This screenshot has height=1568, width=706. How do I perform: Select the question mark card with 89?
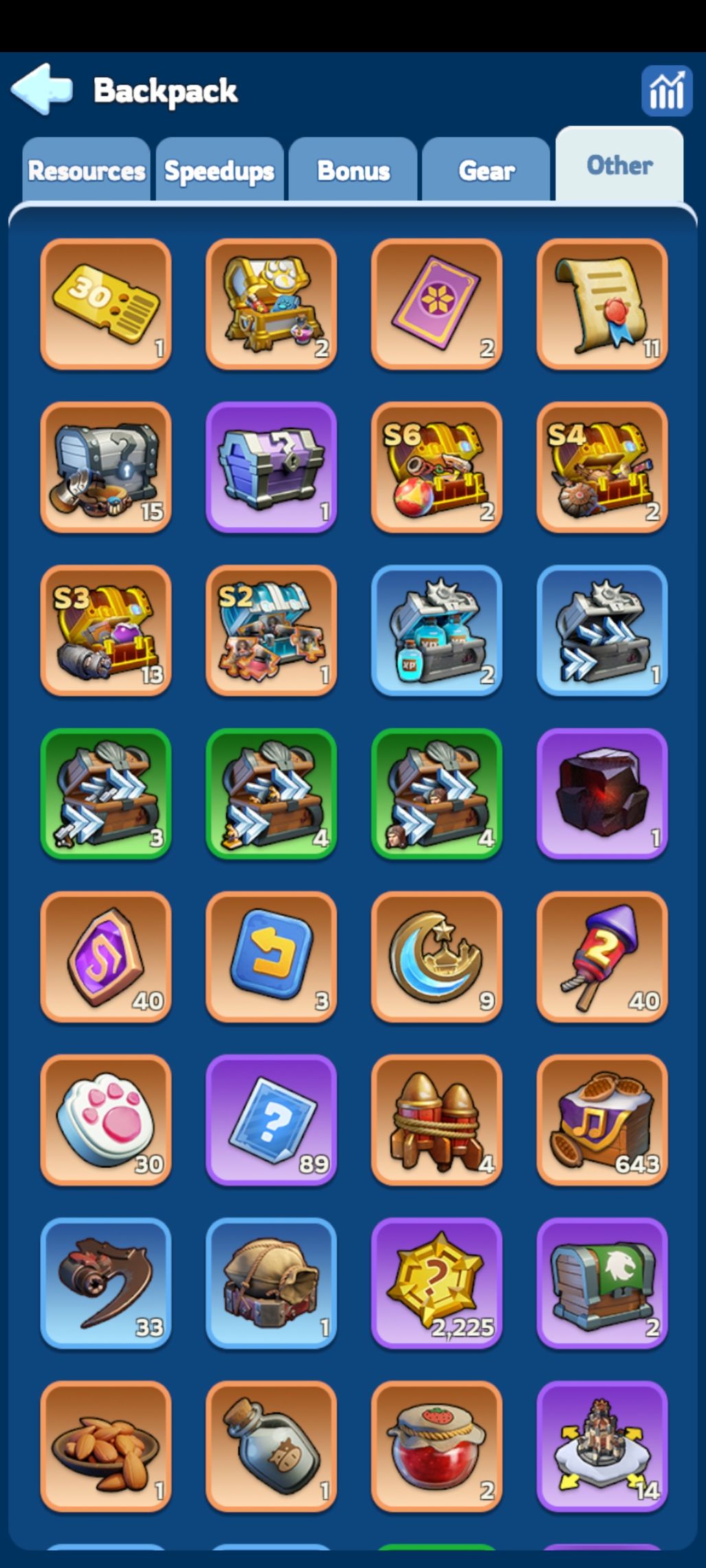pyautogui.click(x=271, y=1120)
